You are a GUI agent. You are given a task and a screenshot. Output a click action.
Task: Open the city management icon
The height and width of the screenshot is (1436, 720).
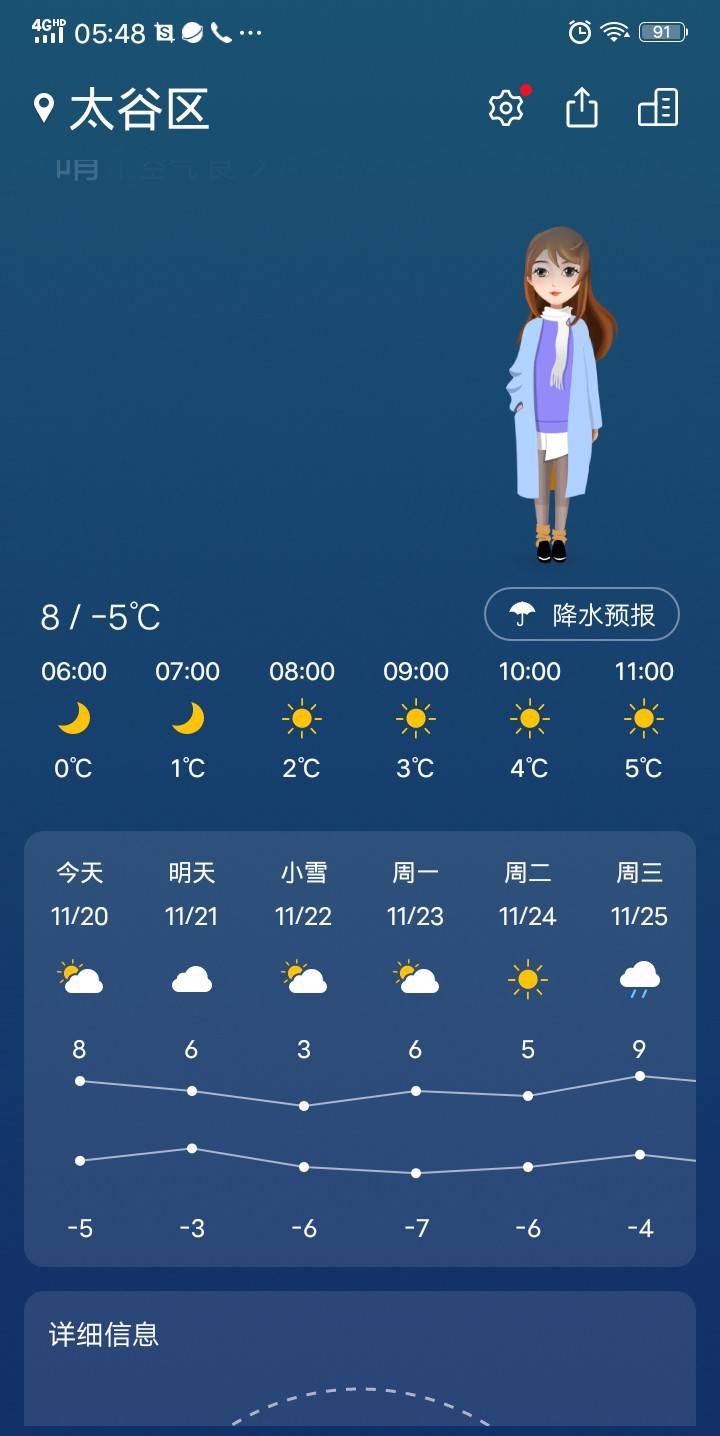[x=658, y=108]
